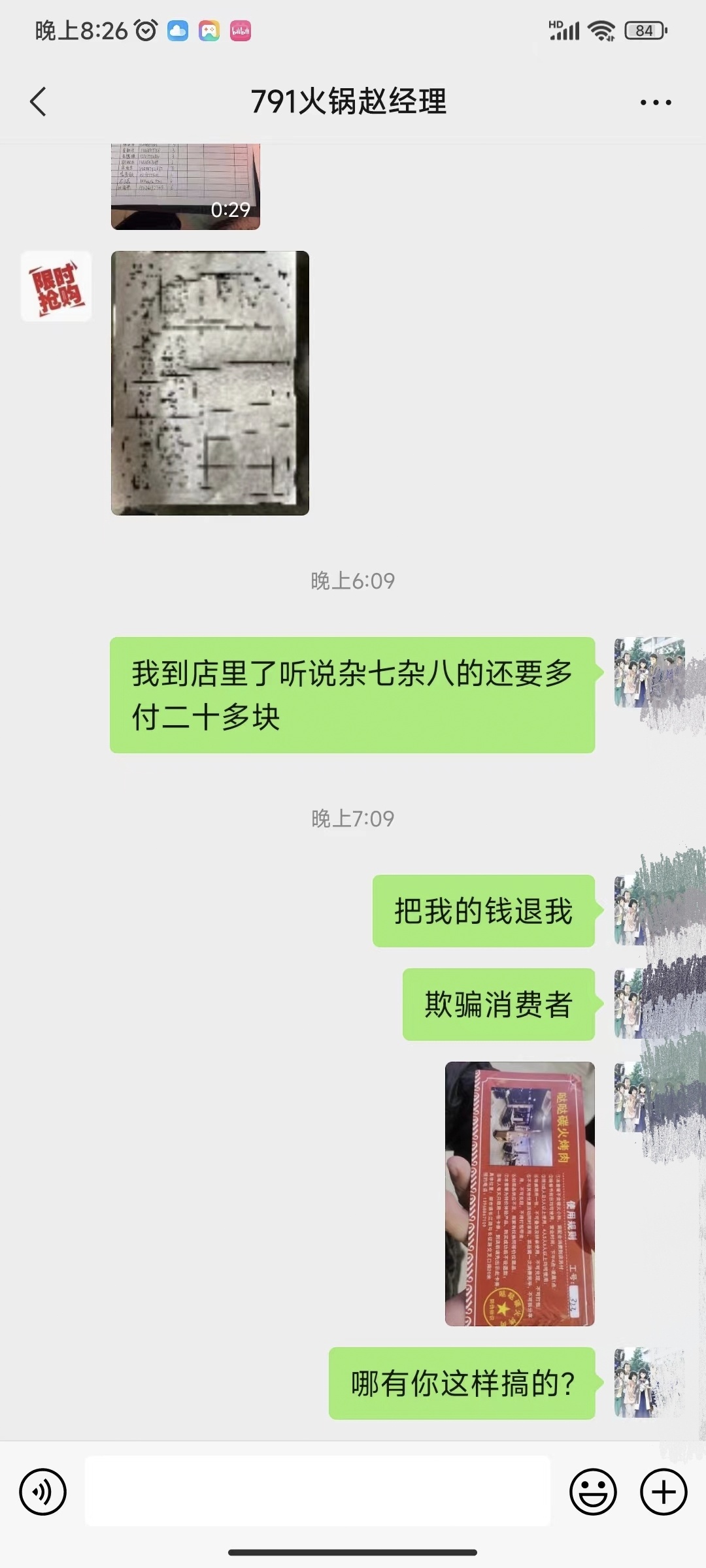Play the 0:29 video message
Viewport: 706px width, 1568px height.
tap(186, 187)
